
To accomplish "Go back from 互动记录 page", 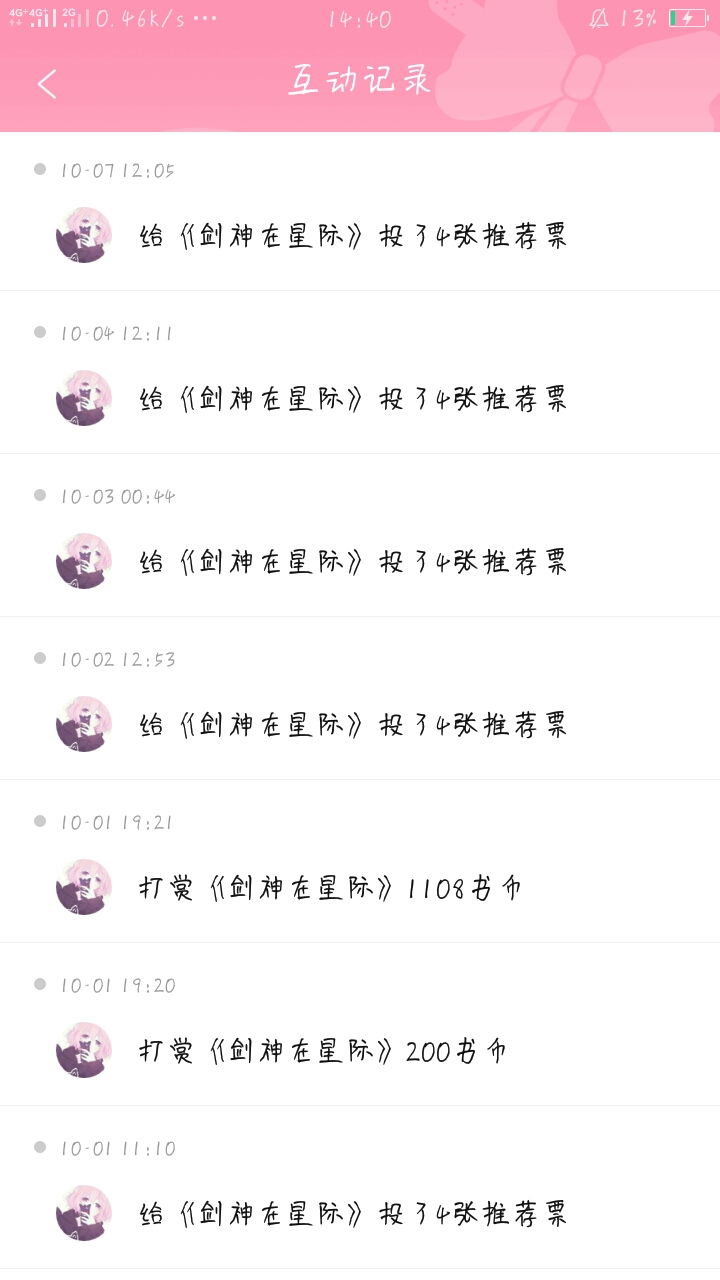I will tap(47, 83).
